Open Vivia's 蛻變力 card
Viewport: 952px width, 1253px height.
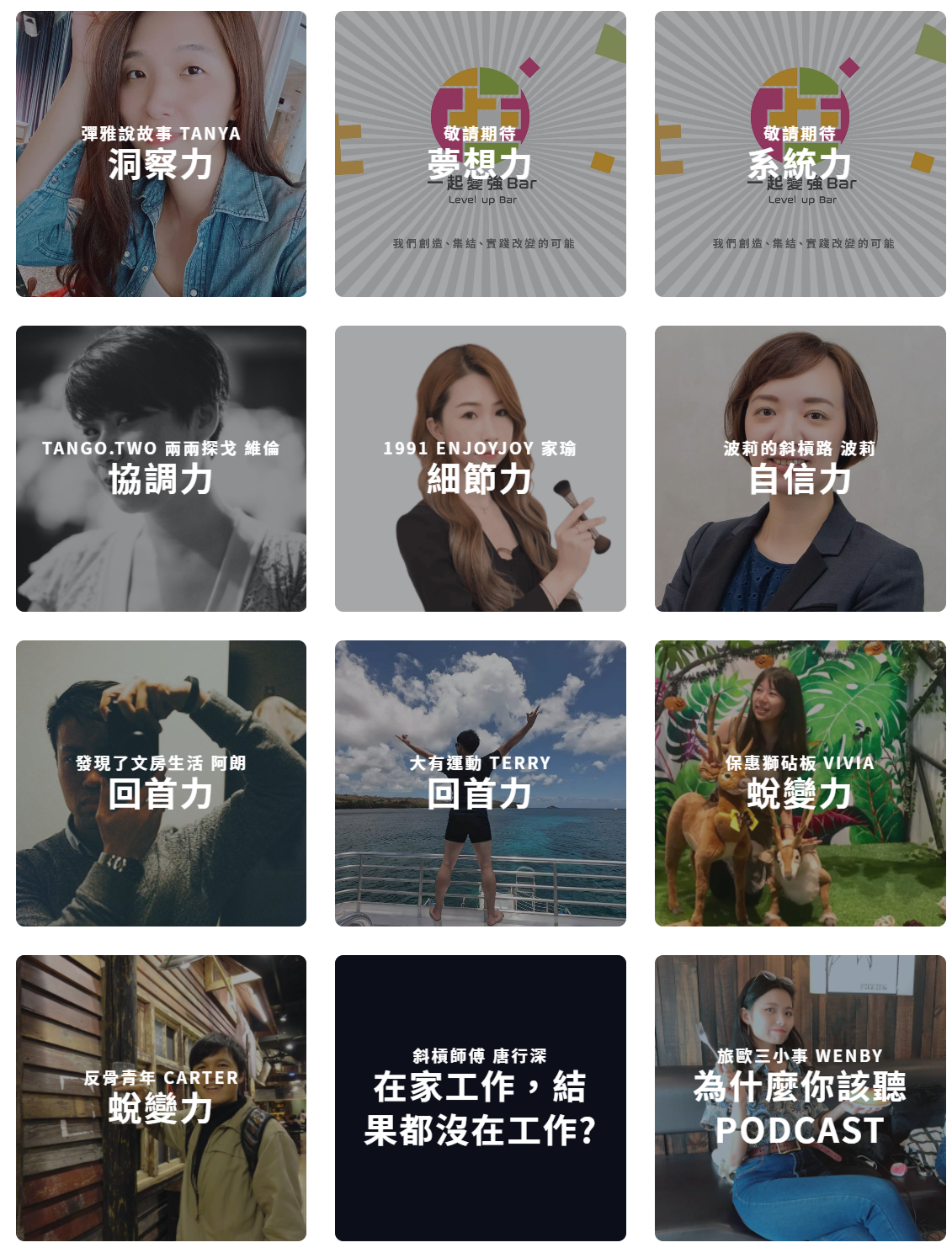(800, 783)
